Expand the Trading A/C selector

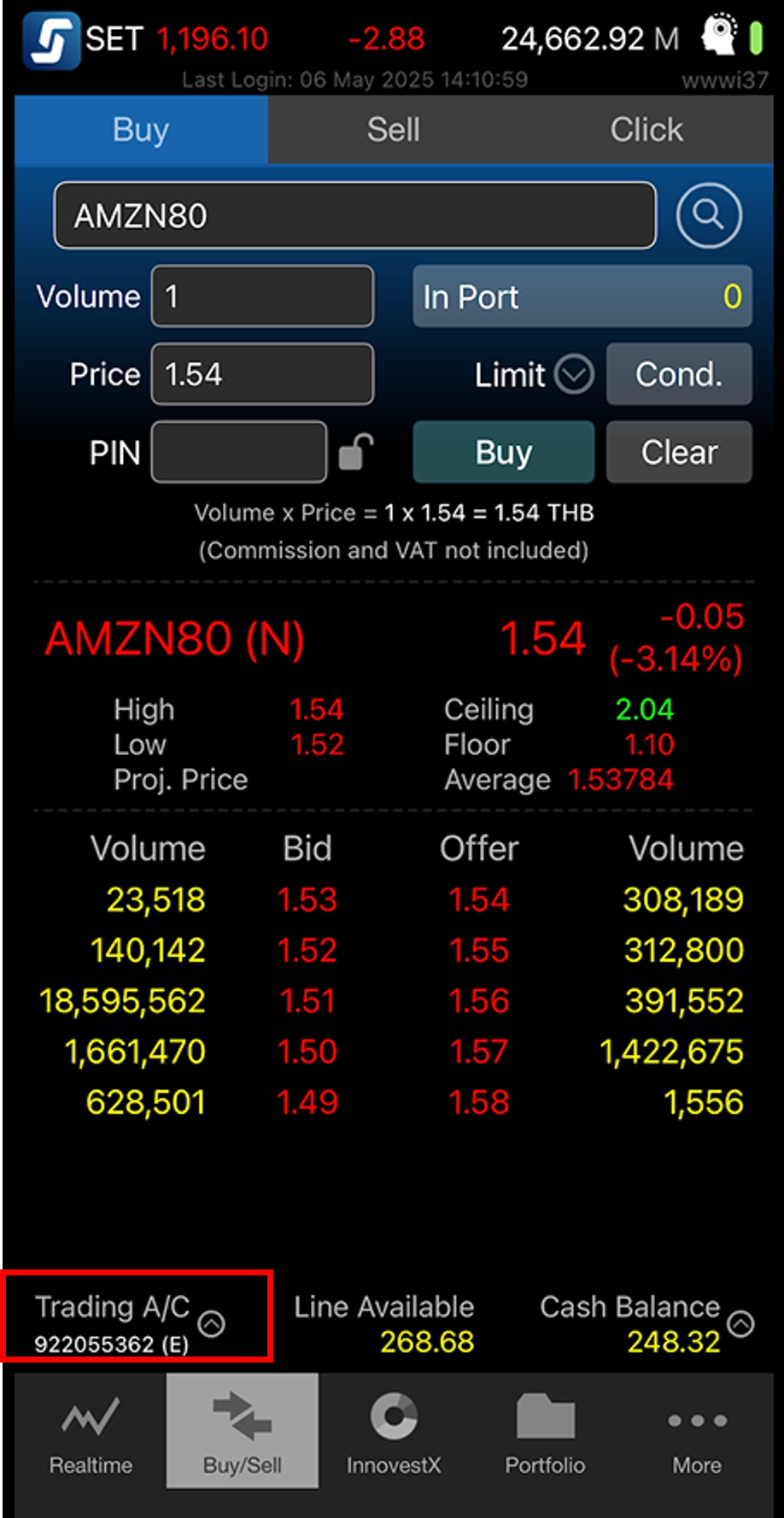click(x=212, y=1323)
